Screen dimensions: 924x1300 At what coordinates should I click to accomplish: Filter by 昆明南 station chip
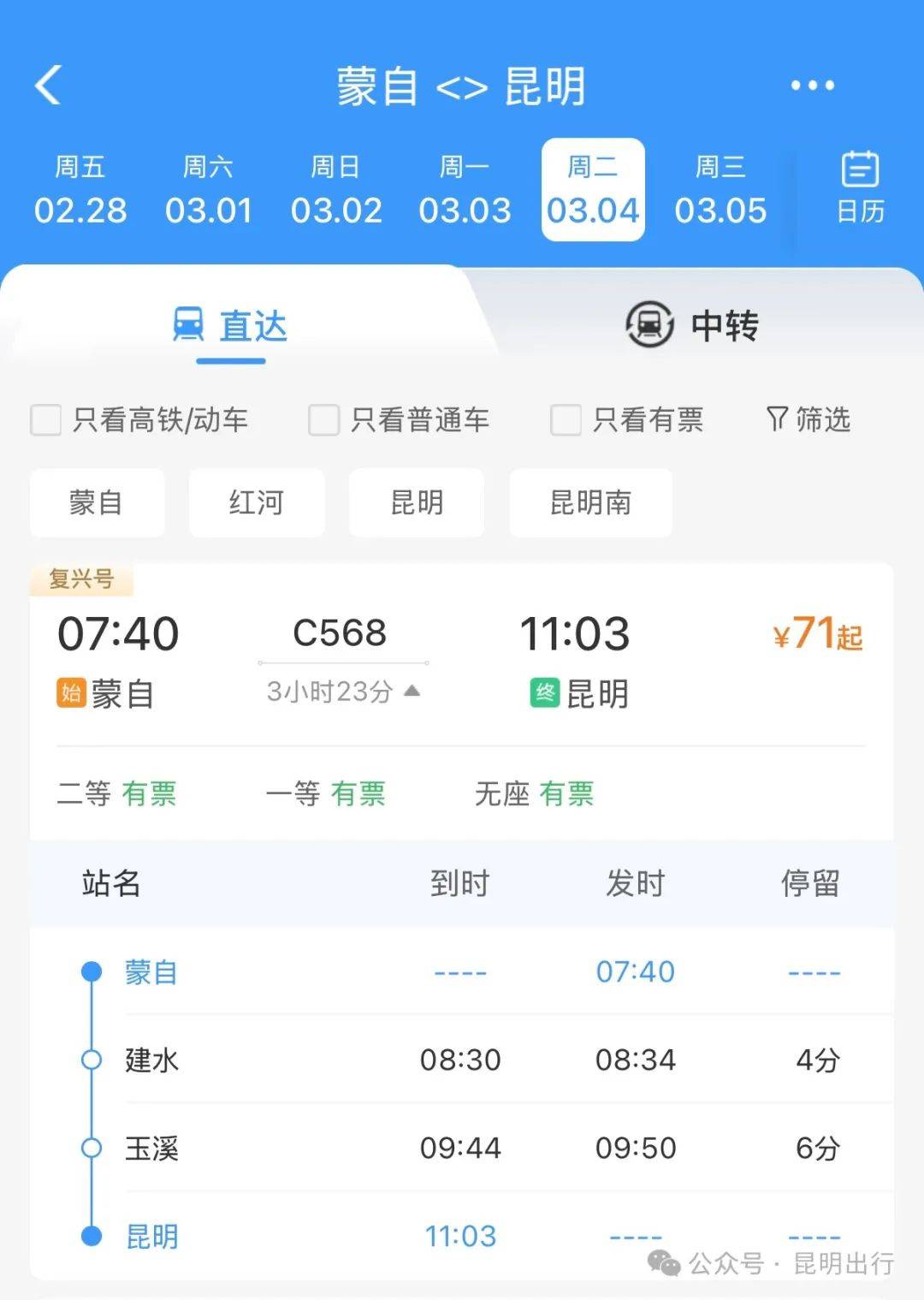[590, 502]
